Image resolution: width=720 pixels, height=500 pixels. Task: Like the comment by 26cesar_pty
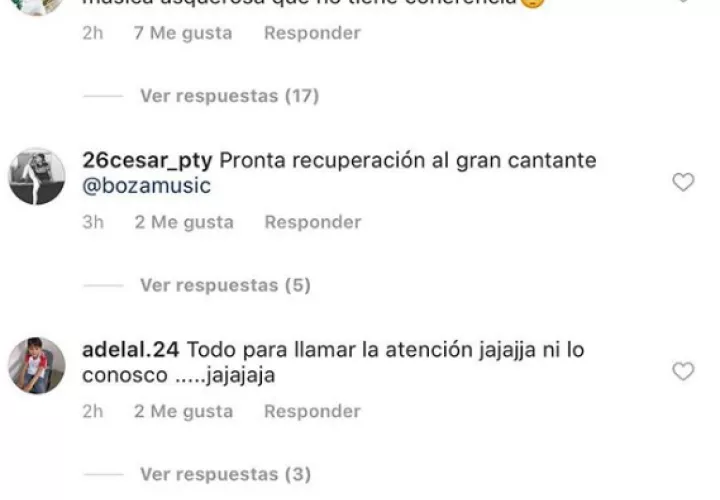click(x=683, y=182)
